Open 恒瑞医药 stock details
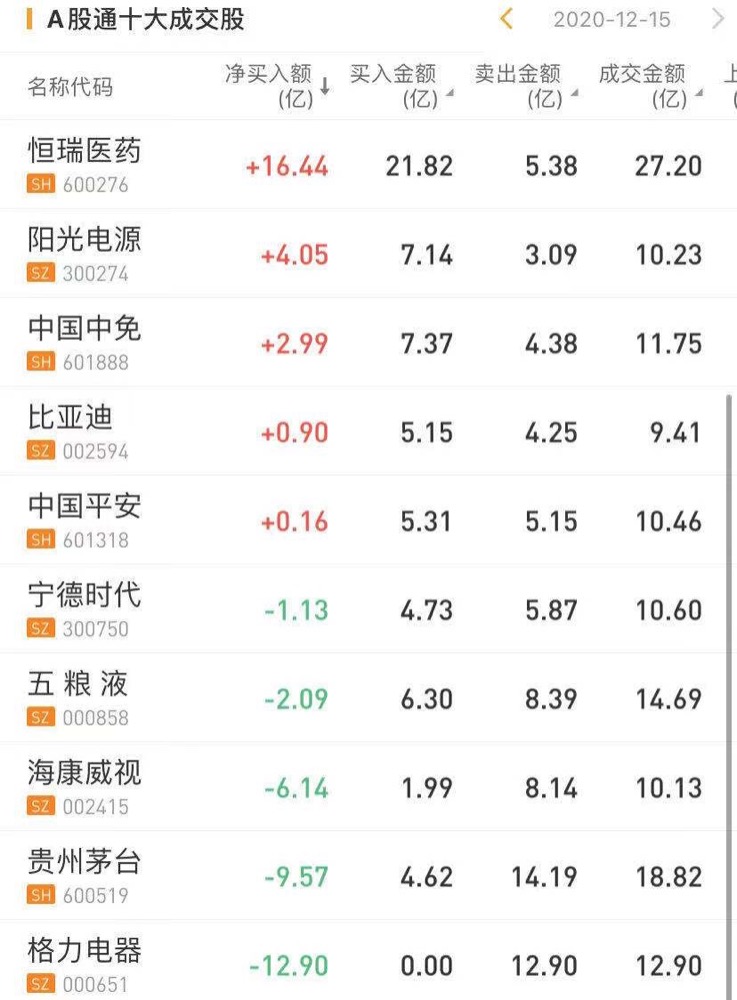The height and width of the screenshot is (1000, 737). click(85, 165)
